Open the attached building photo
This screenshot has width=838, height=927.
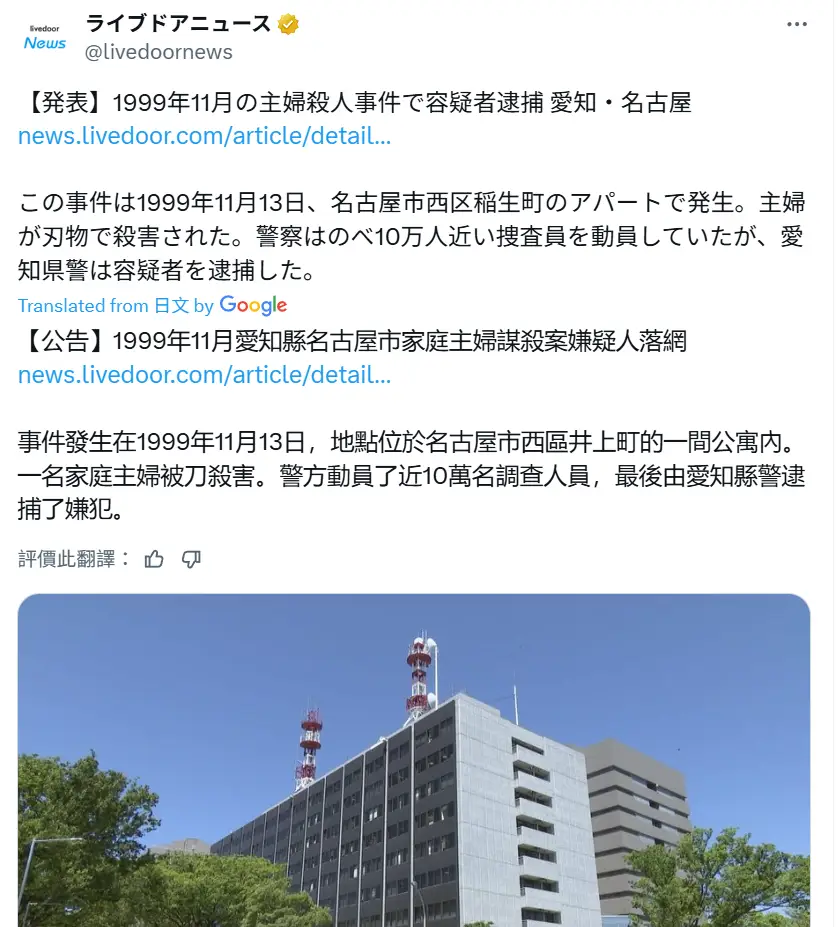[x=414, y=760]
